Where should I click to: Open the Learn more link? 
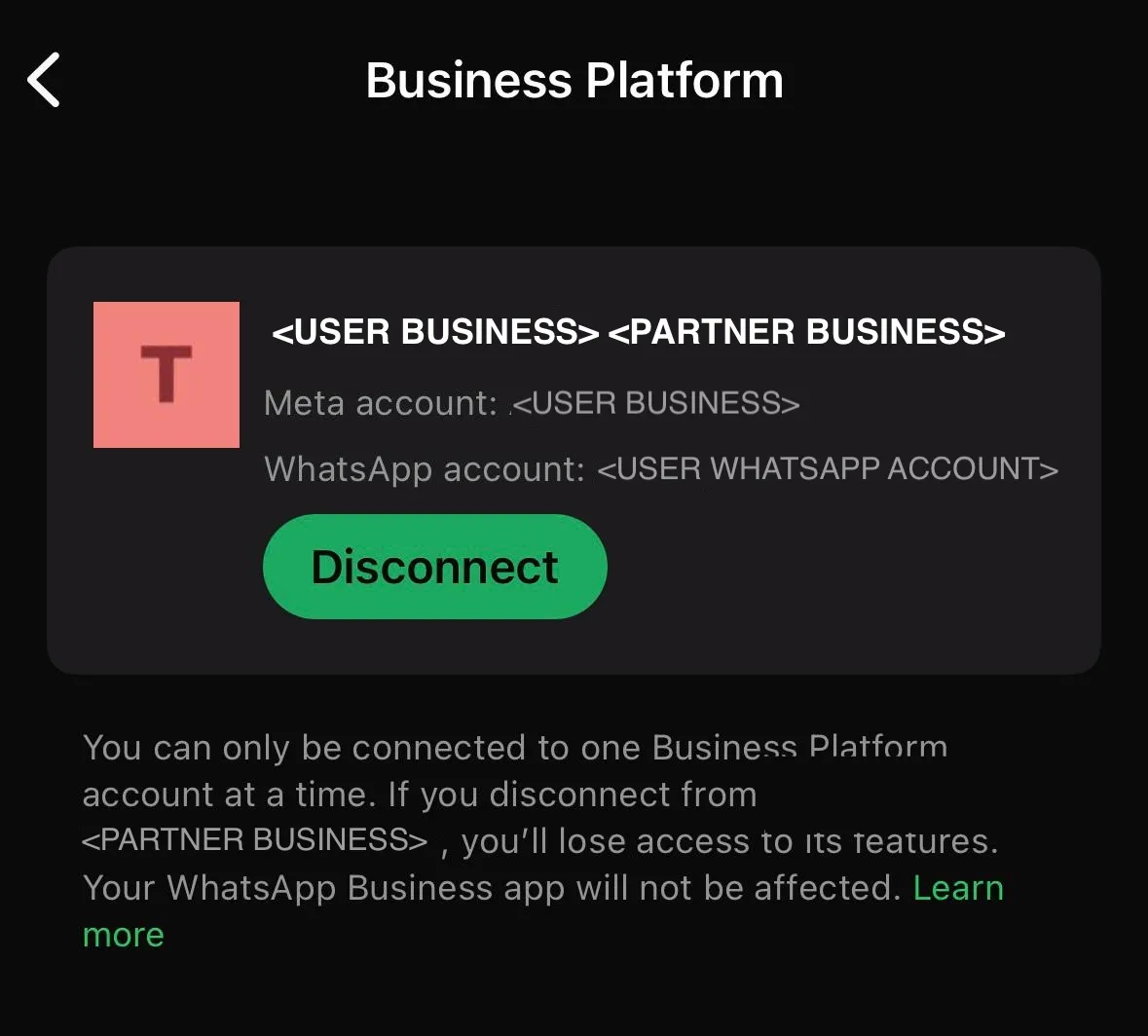click(x=957, y=888)
